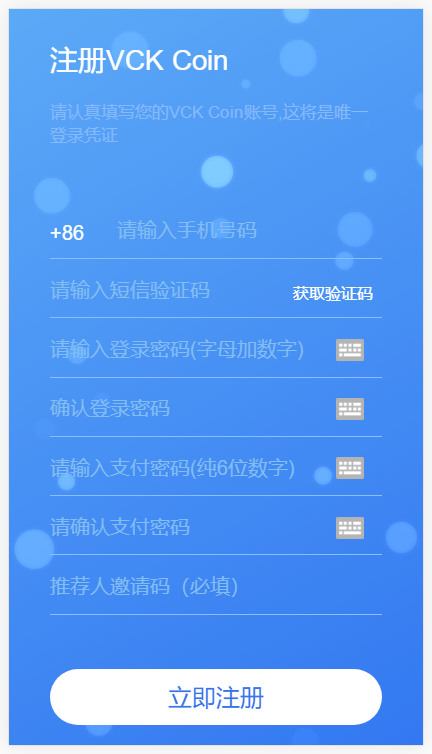Tap the 立即注册 register button
Image resolution: width=432 pixels, height=754 pixels.
(x=216, y=697)
